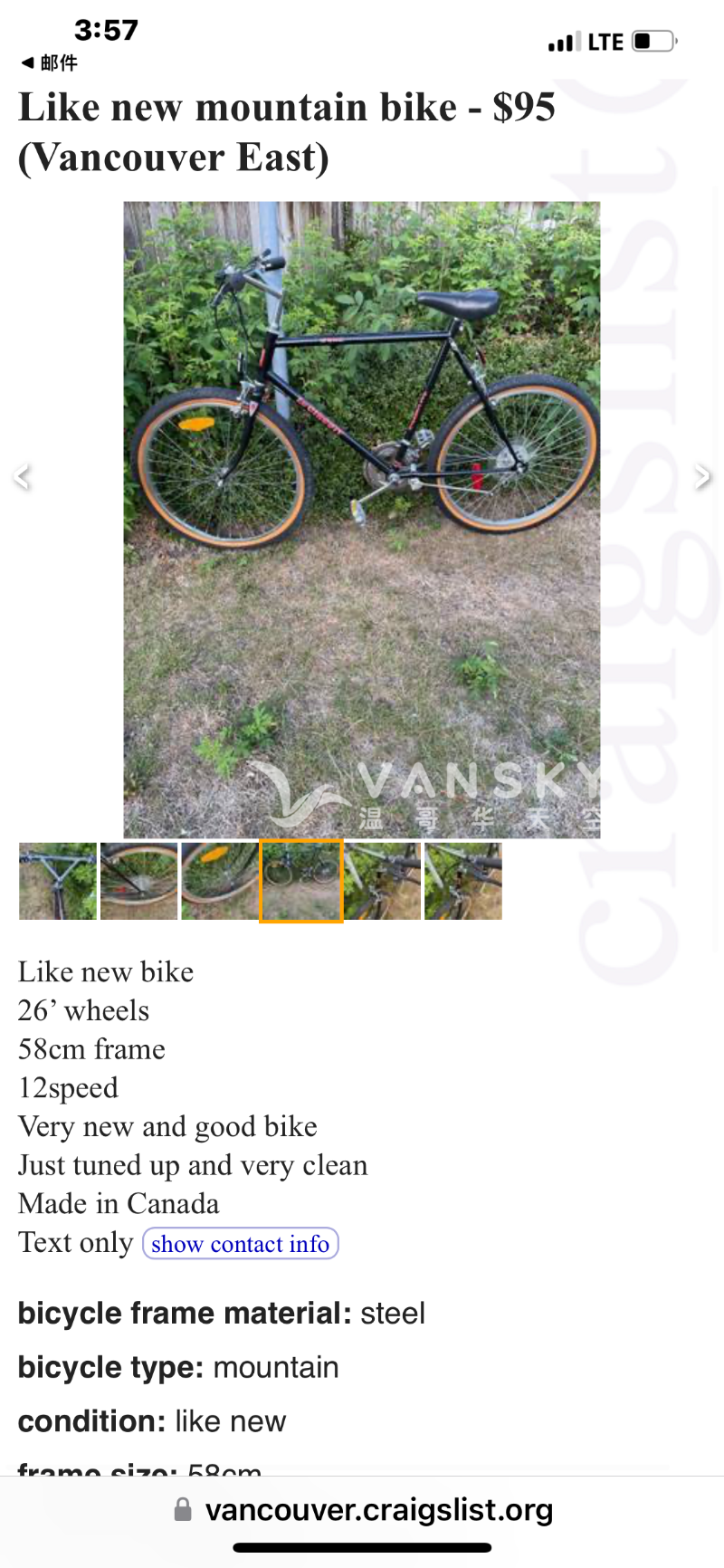Reveal seller details via show contact info
This screenshot has width=724, height=1568.
240,1244
